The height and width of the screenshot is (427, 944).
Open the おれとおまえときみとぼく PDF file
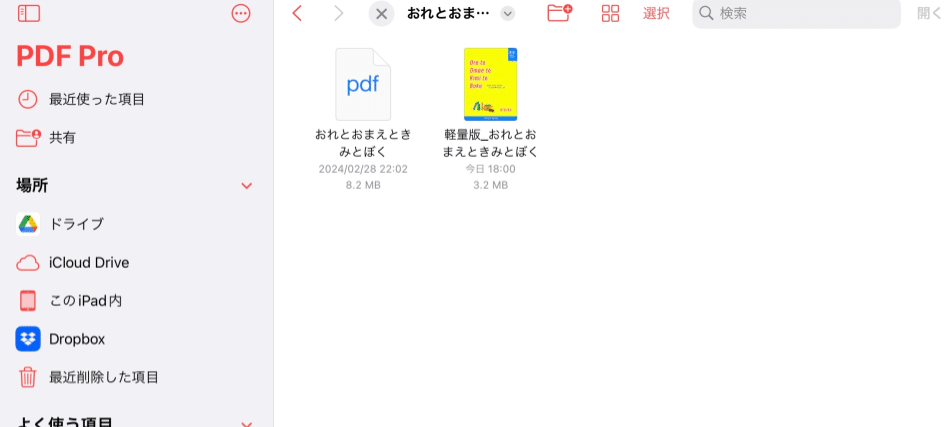(x=362, y=86)
